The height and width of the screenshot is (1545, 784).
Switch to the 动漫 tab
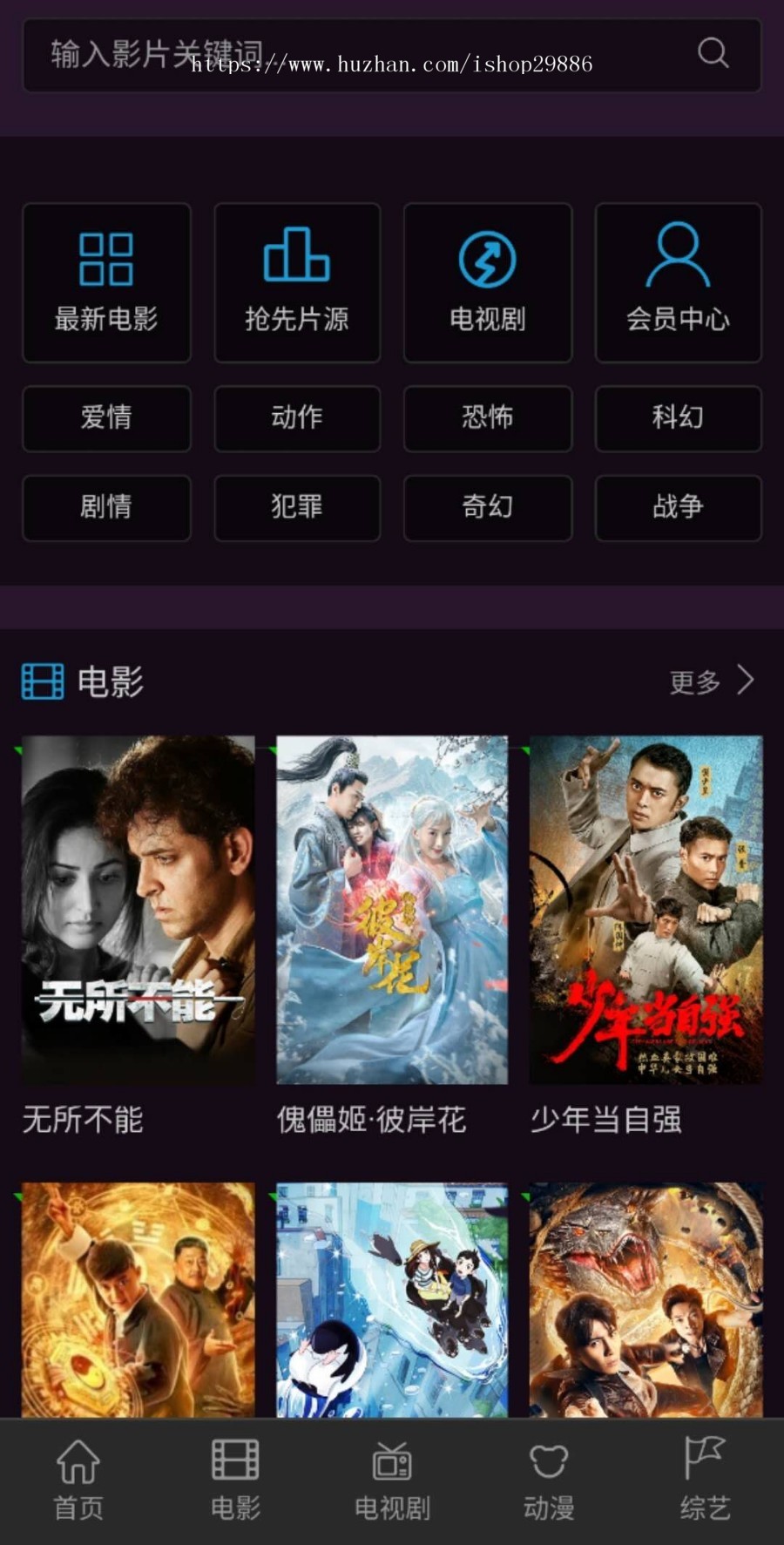point(549,1481)
